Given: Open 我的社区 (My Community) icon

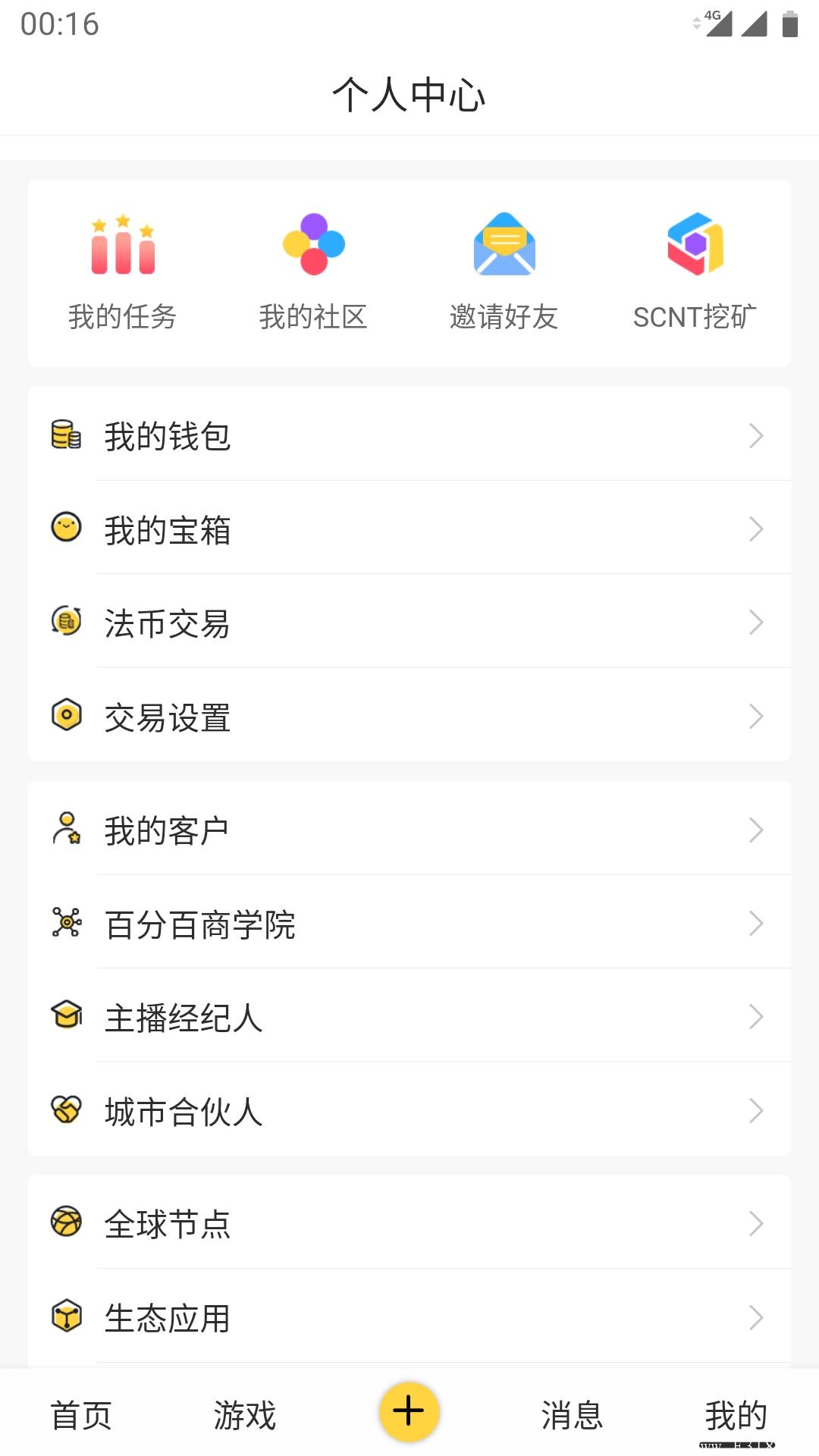Looking at the screenshot, I should 312,243.
